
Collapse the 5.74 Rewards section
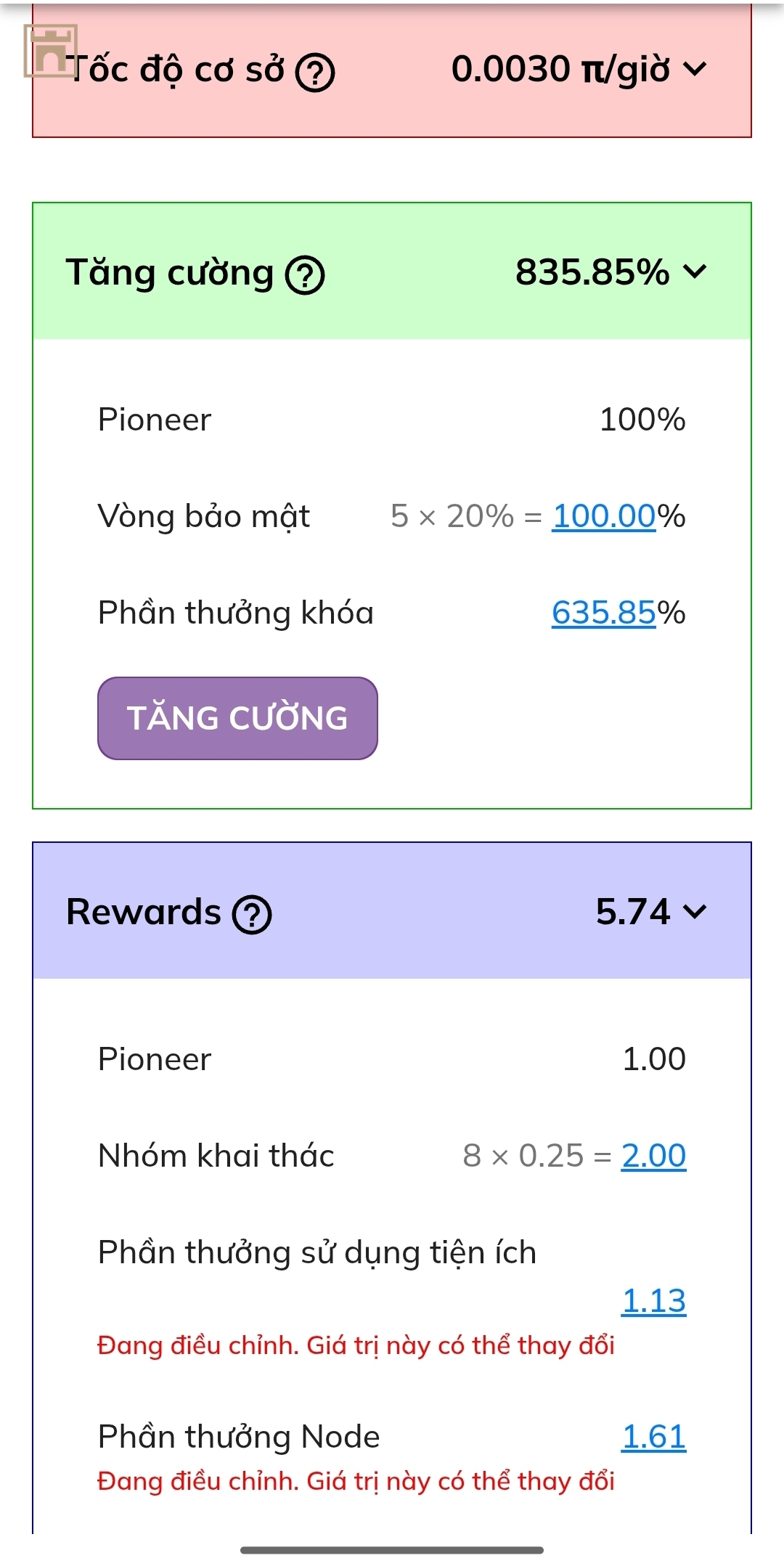[695, 912]
